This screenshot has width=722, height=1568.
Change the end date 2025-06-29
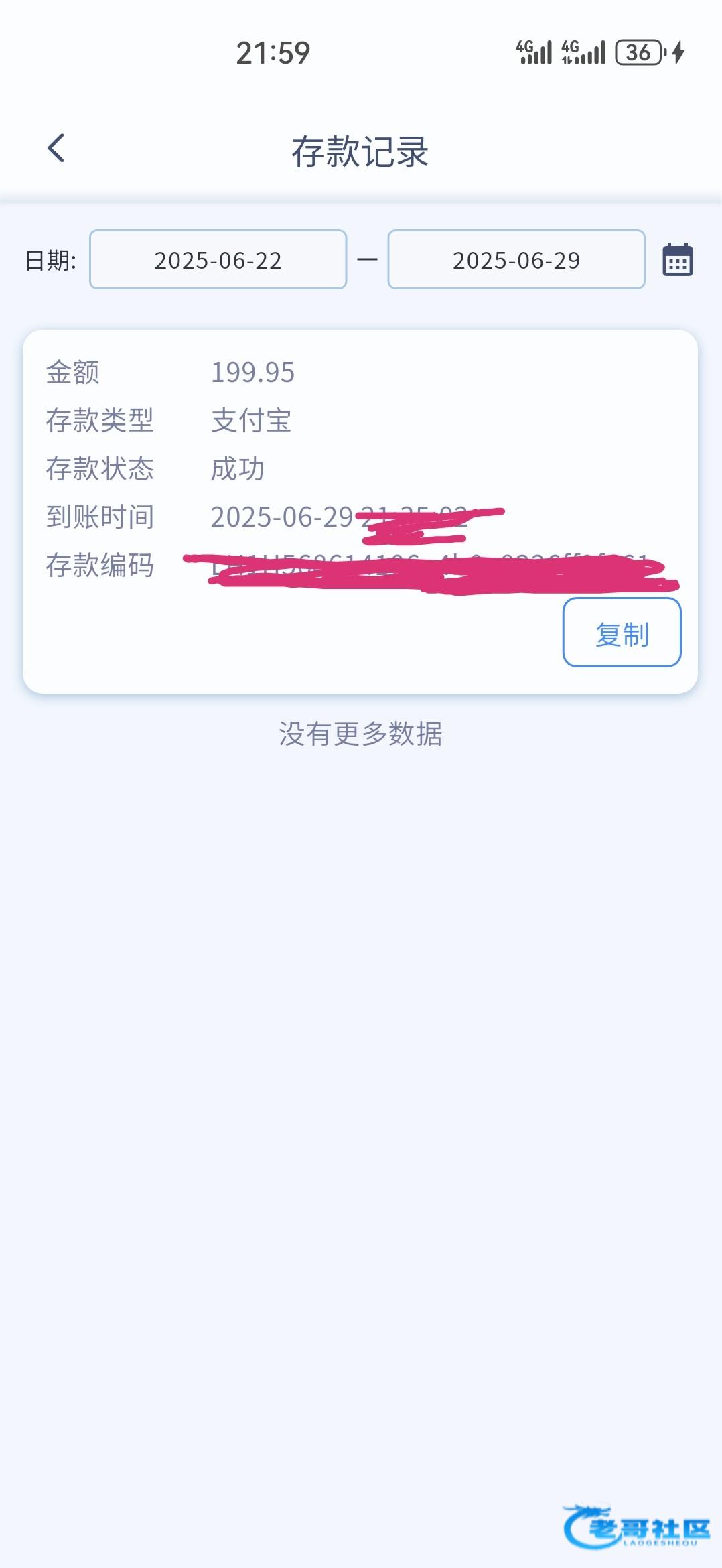tap(516, 260)
